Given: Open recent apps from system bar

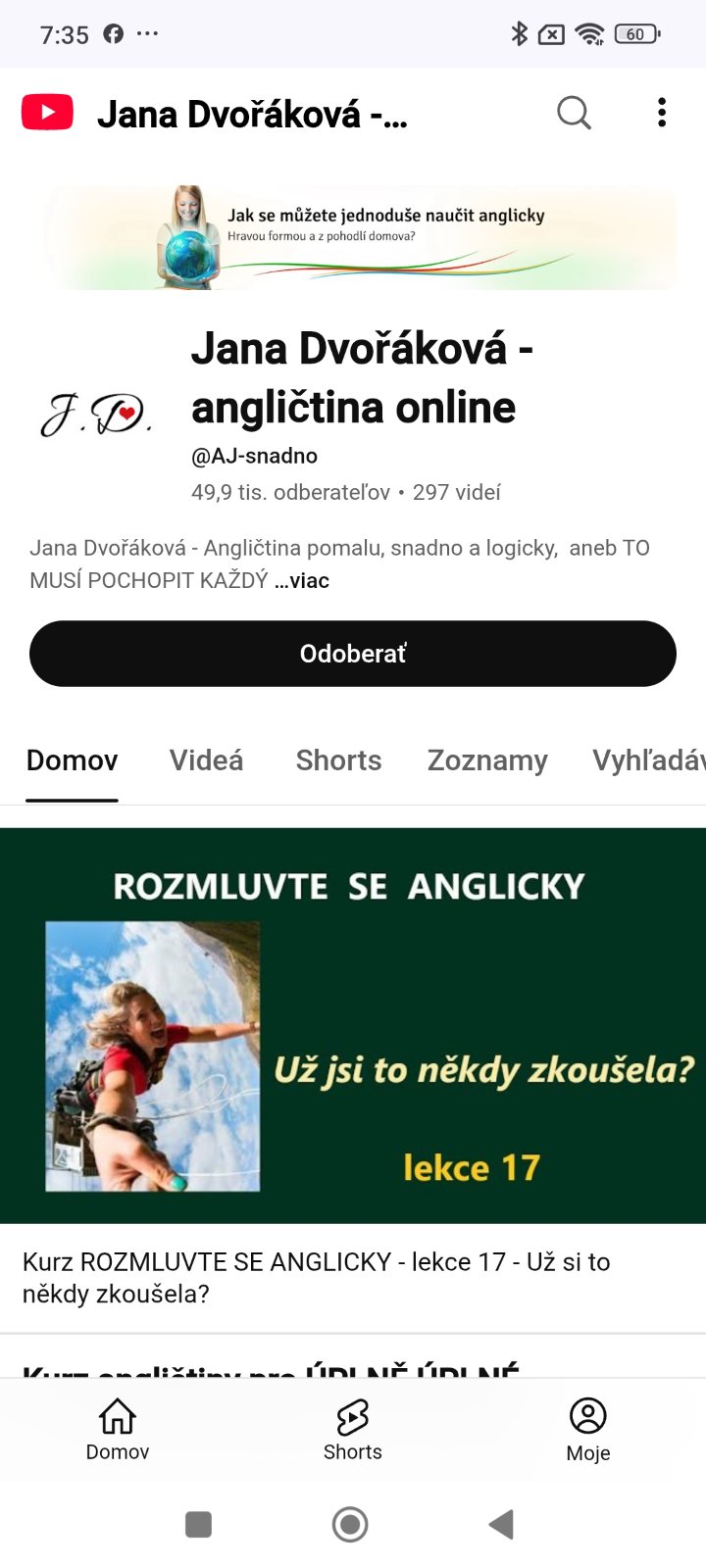Looking at the screenshot, I should pyautogui.click(x=199, y=1524).
